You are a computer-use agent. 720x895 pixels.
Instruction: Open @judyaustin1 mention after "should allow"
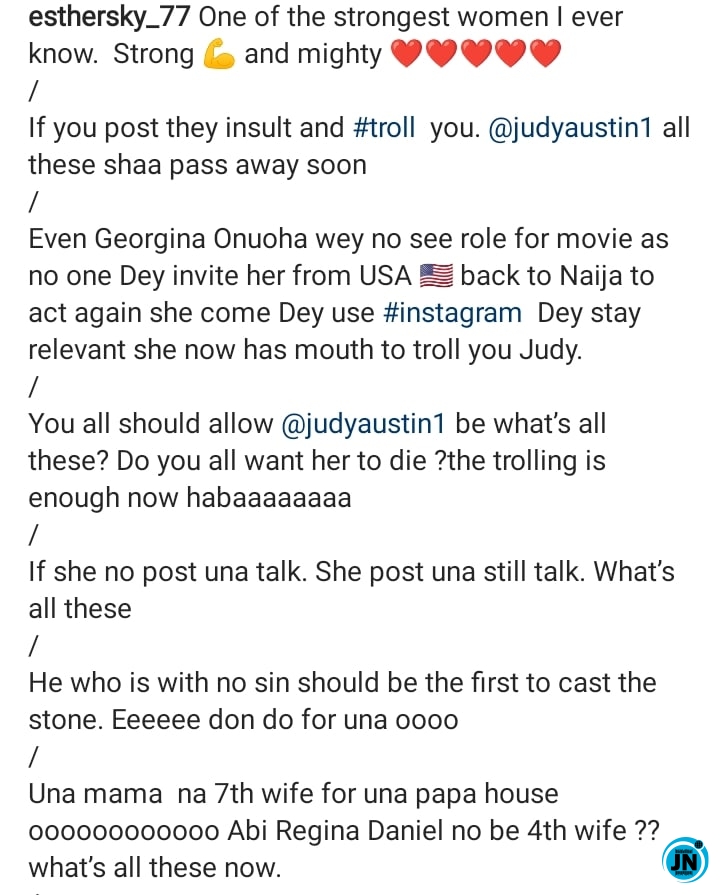point(364,423)
